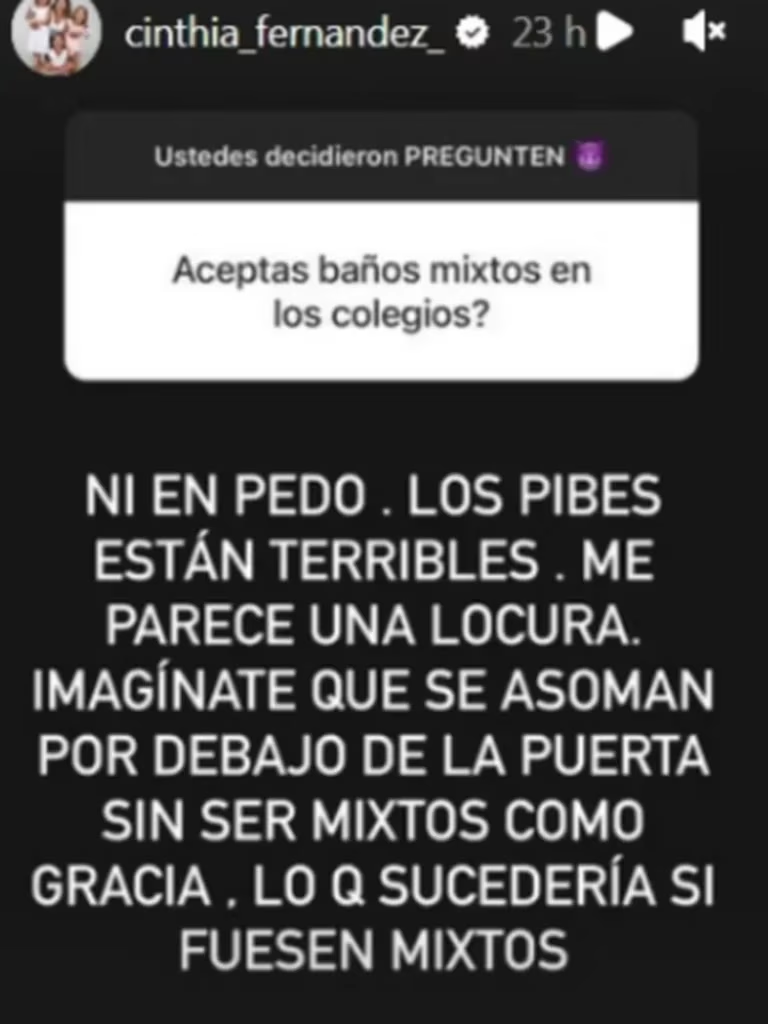Viewport: 768px width, 1024px height.
Task: Resume story playback with play icon
Action: click(616, 34)
